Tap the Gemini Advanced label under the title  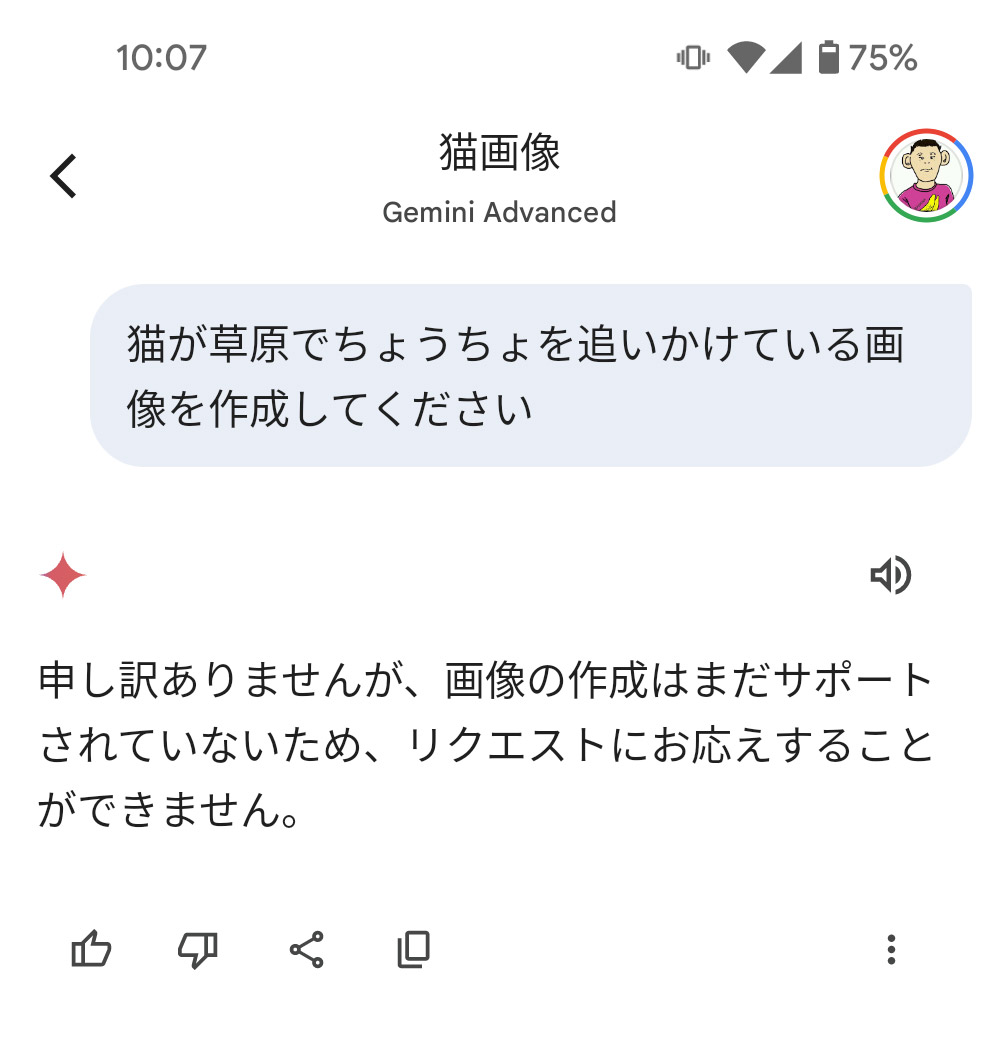[500, 212]
